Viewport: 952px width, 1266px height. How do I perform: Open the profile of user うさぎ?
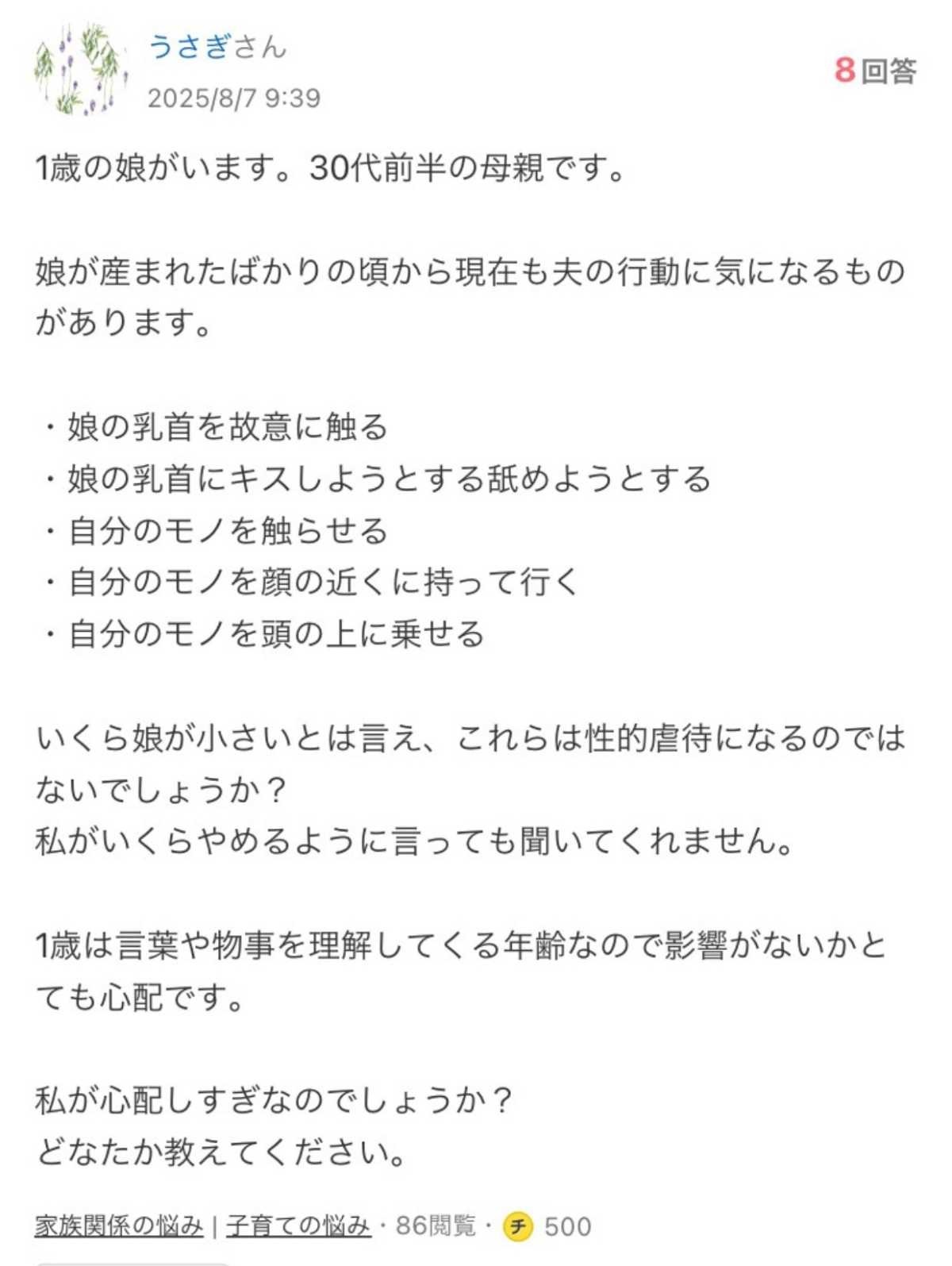coord(190,47)
